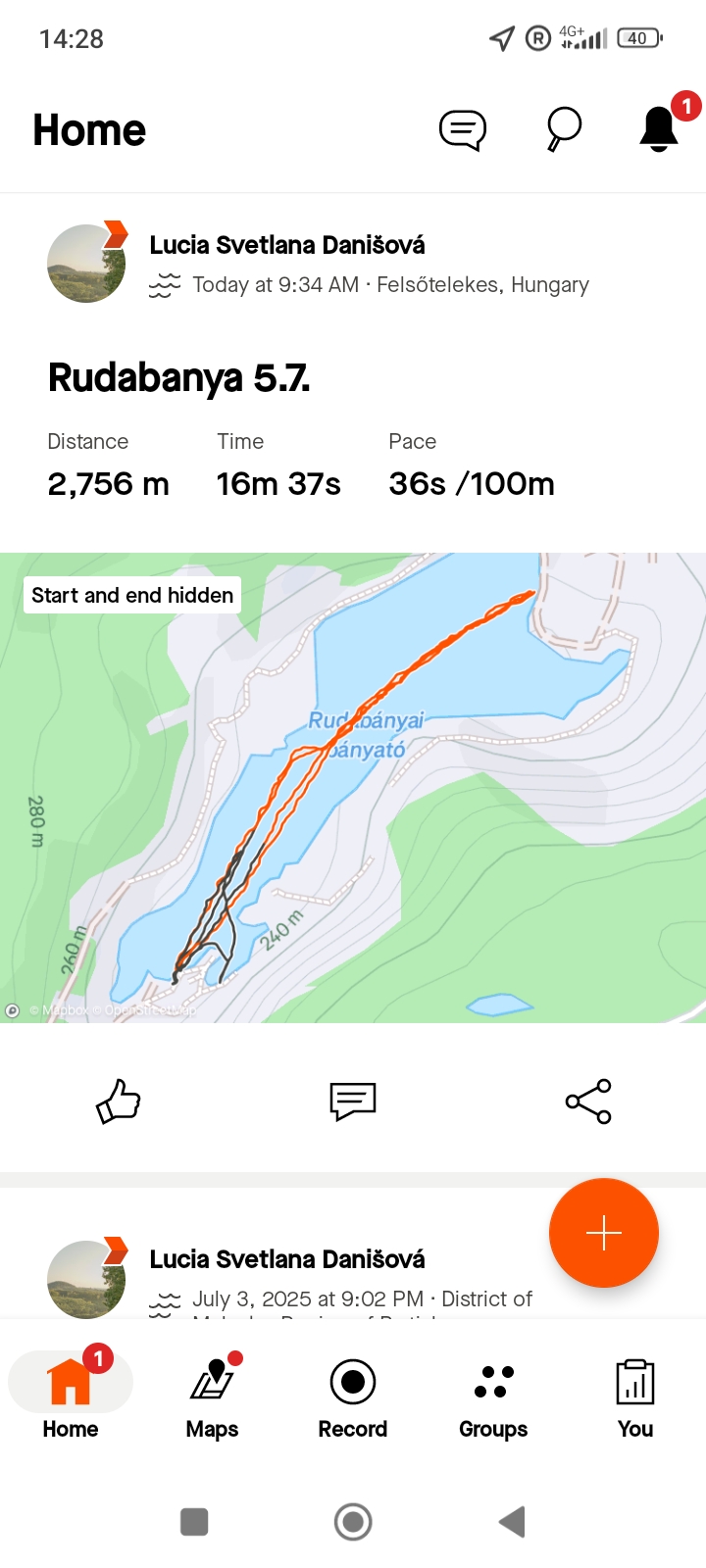Comment on Rudabanya 5.7. activity

point(353,1101)
